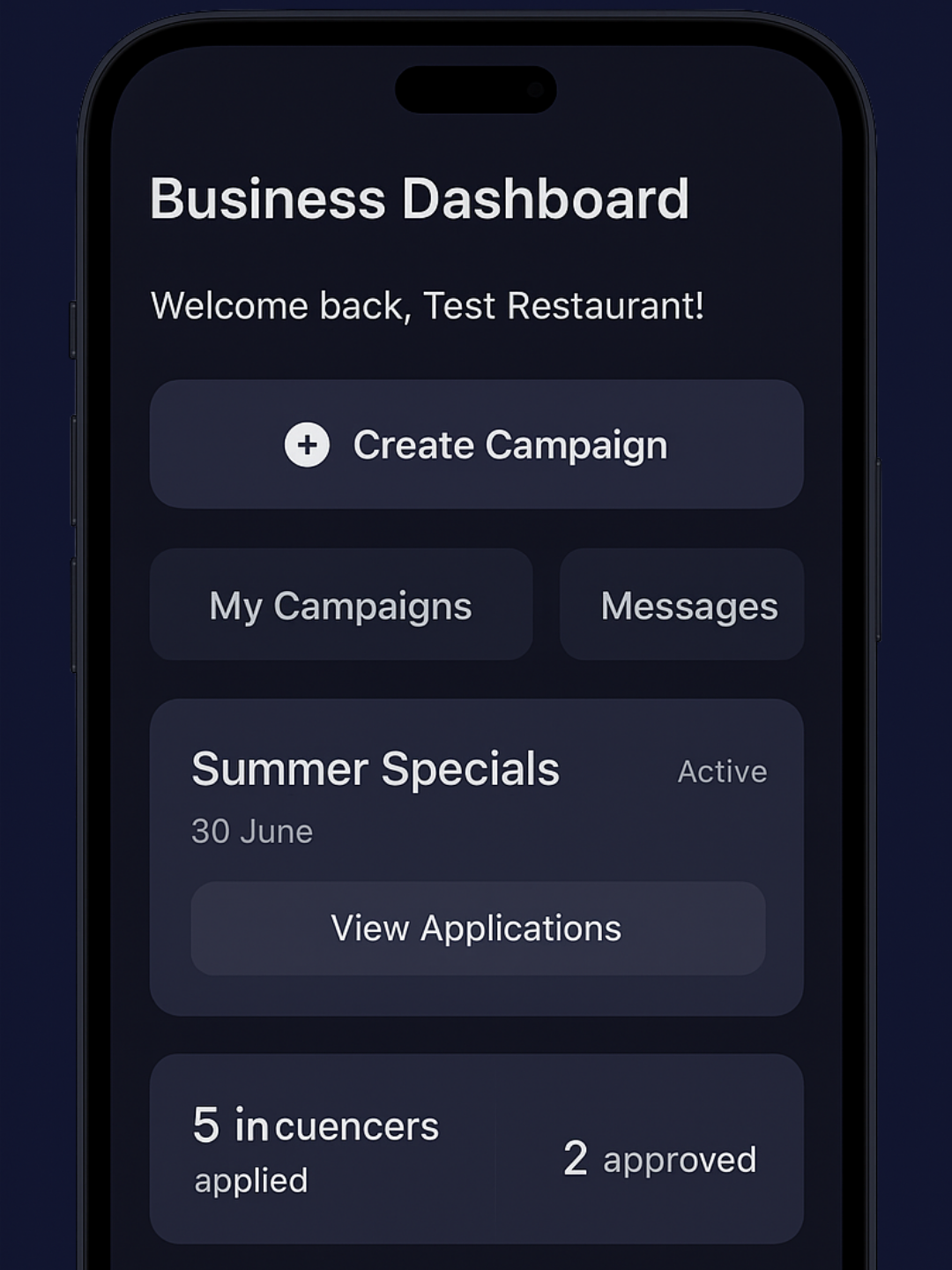
Task: Open My Campaigns
Action: (341, 605)
